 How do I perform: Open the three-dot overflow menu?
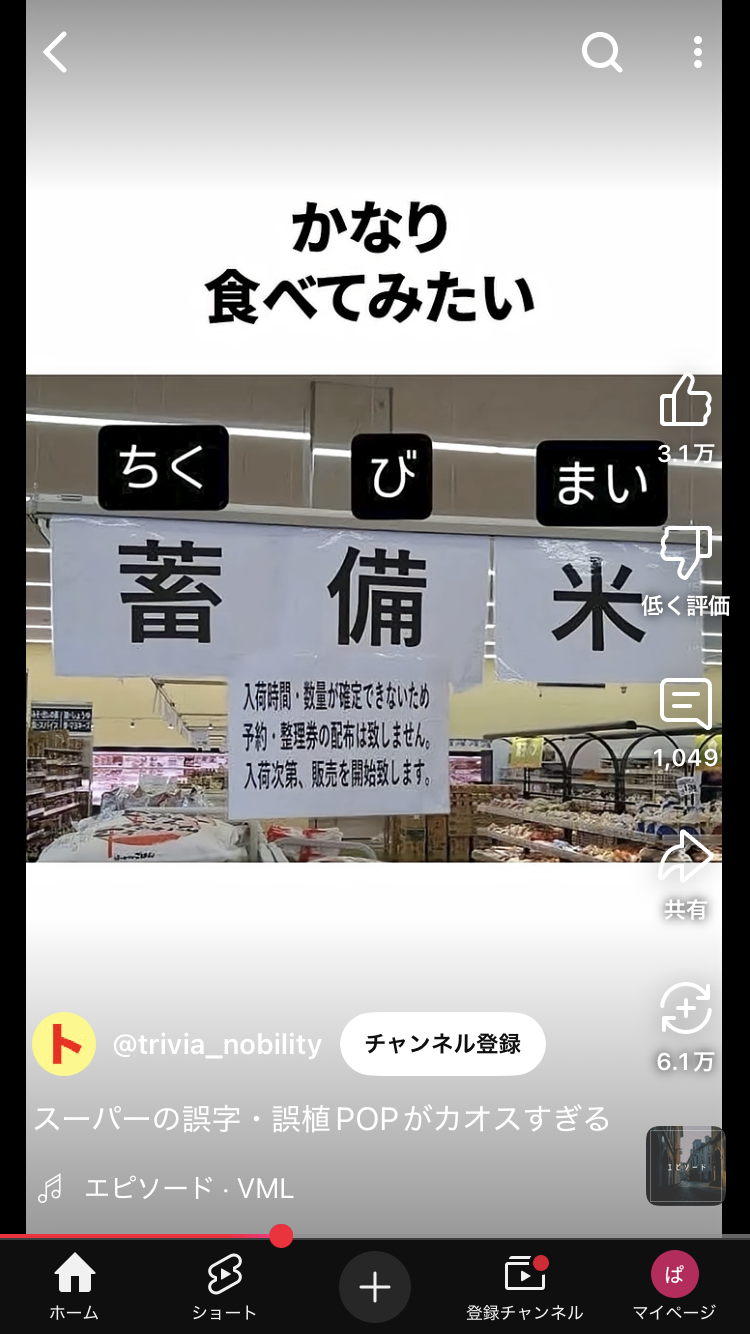point(697,52)
